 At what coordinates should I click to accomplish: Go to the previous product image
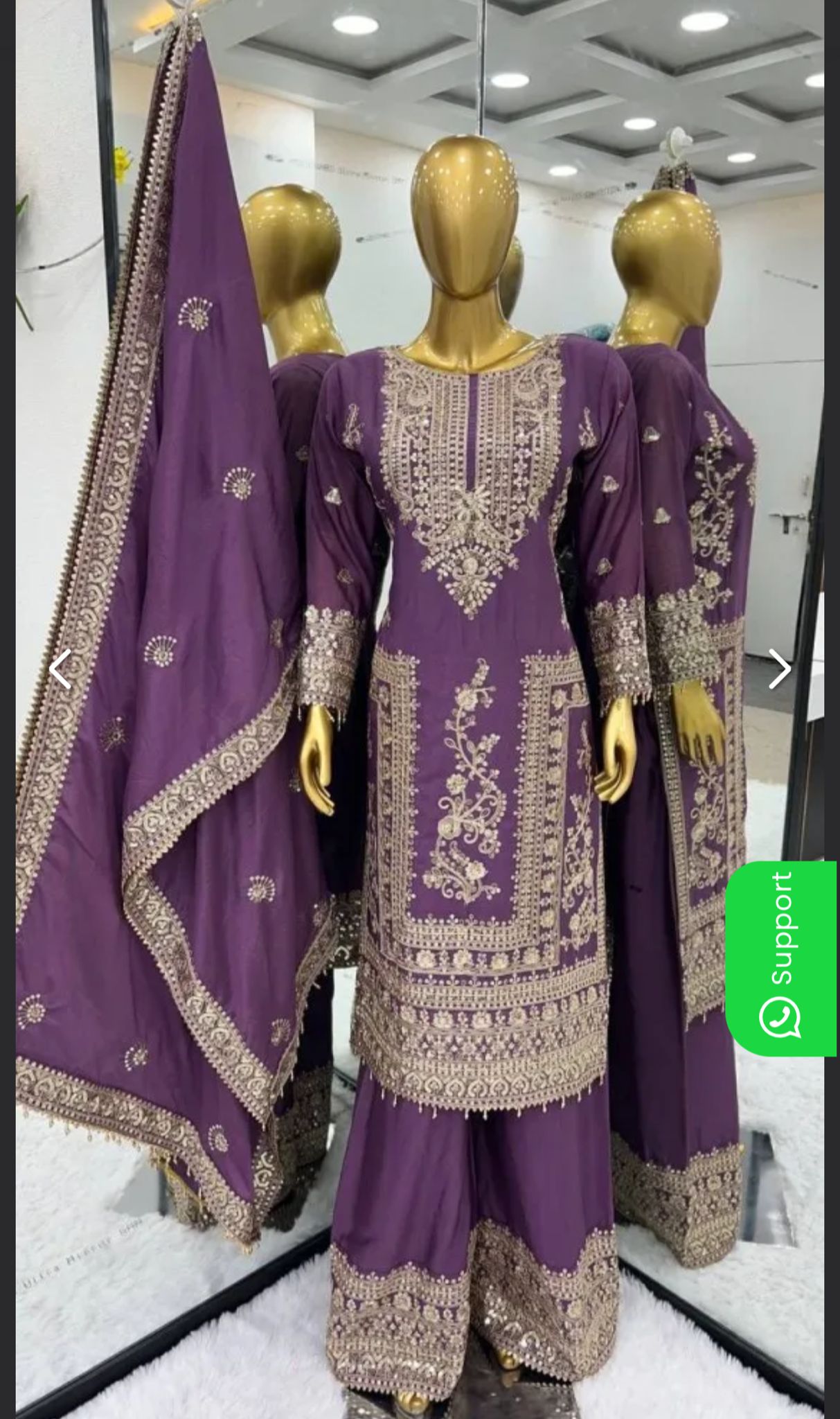(x=61, y=669)
